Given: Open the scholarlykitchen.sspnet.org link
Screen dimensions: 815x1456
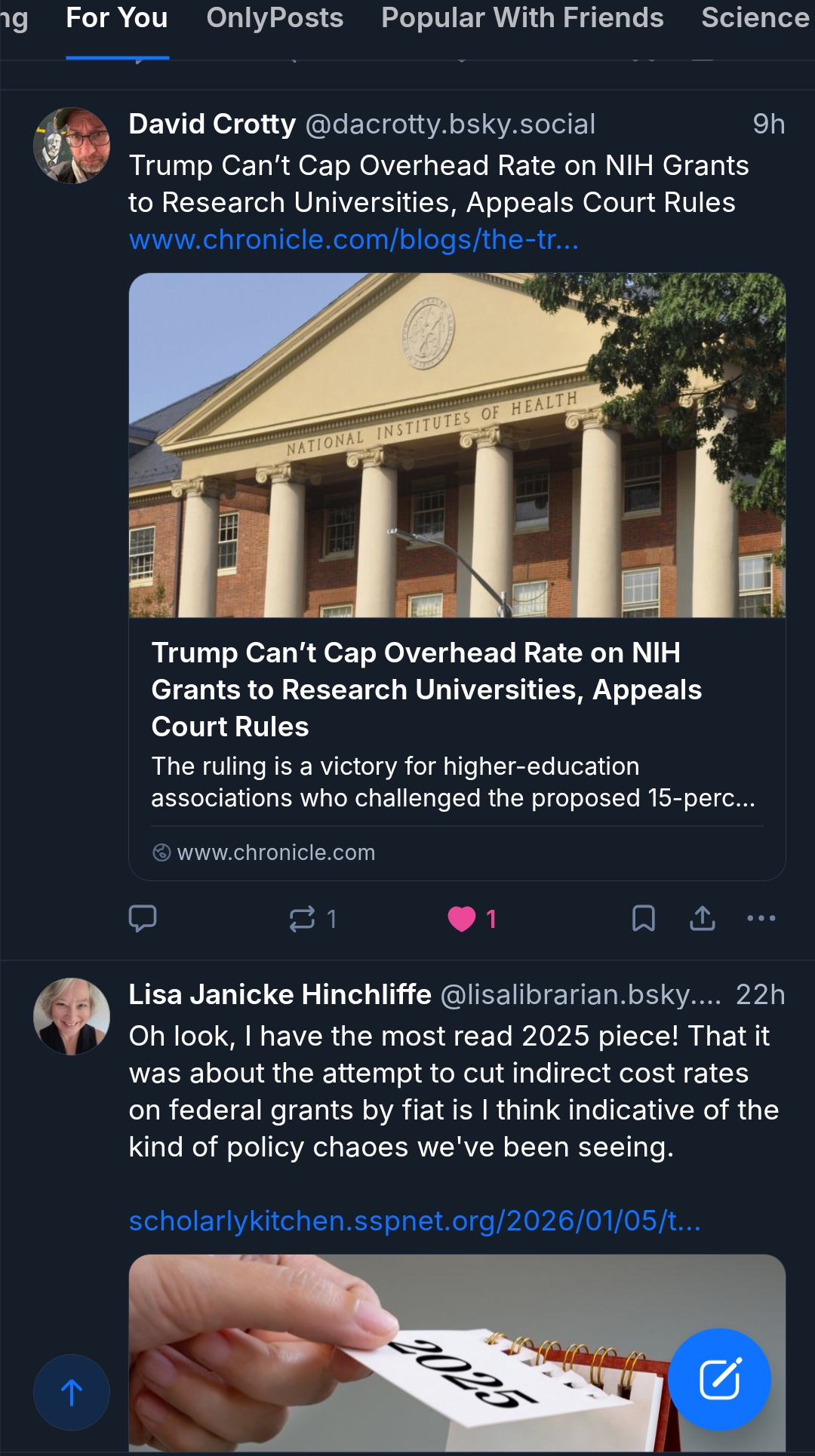Looking at the screenshot, I should point(414,1221).
